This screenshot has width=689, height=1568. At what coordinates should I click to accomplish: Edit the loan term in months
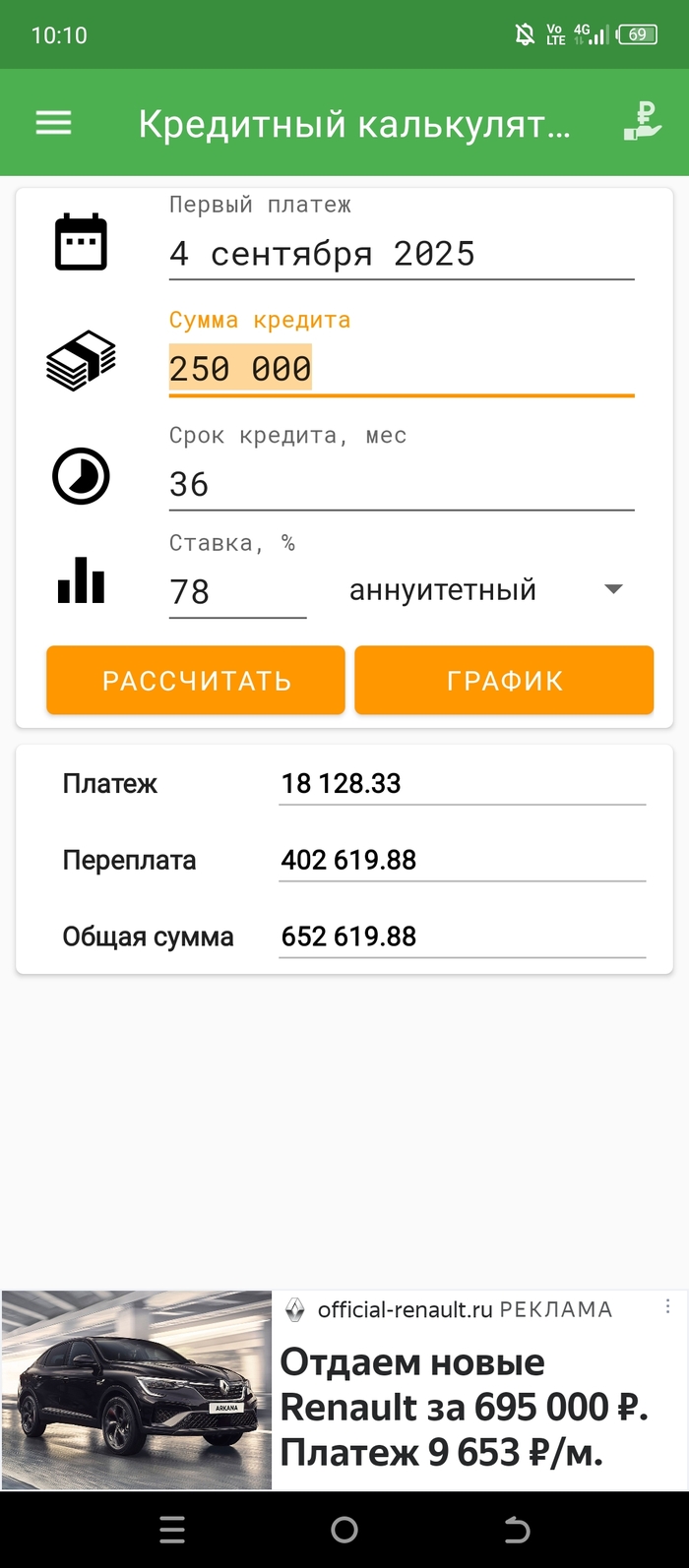point(401,484)
